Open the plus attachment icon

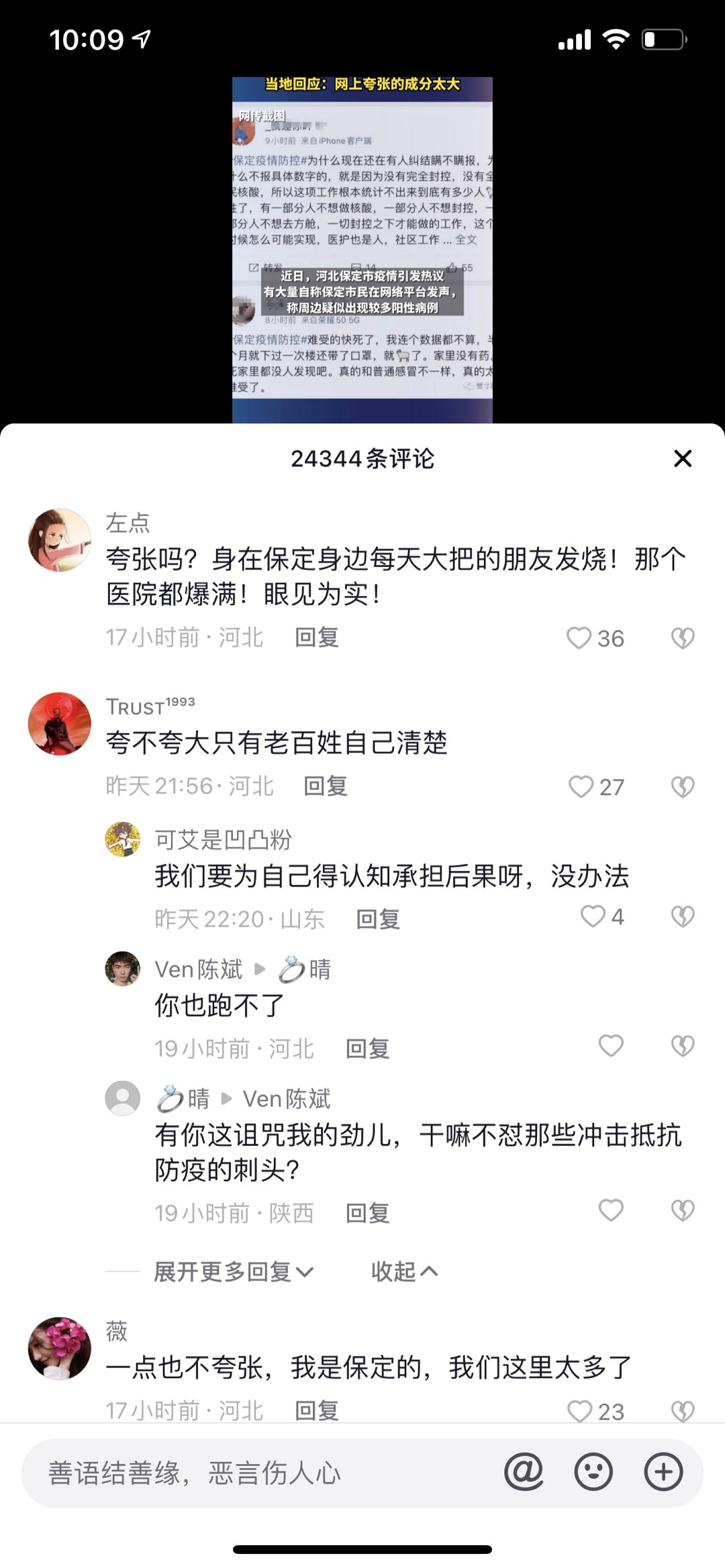663,1473
